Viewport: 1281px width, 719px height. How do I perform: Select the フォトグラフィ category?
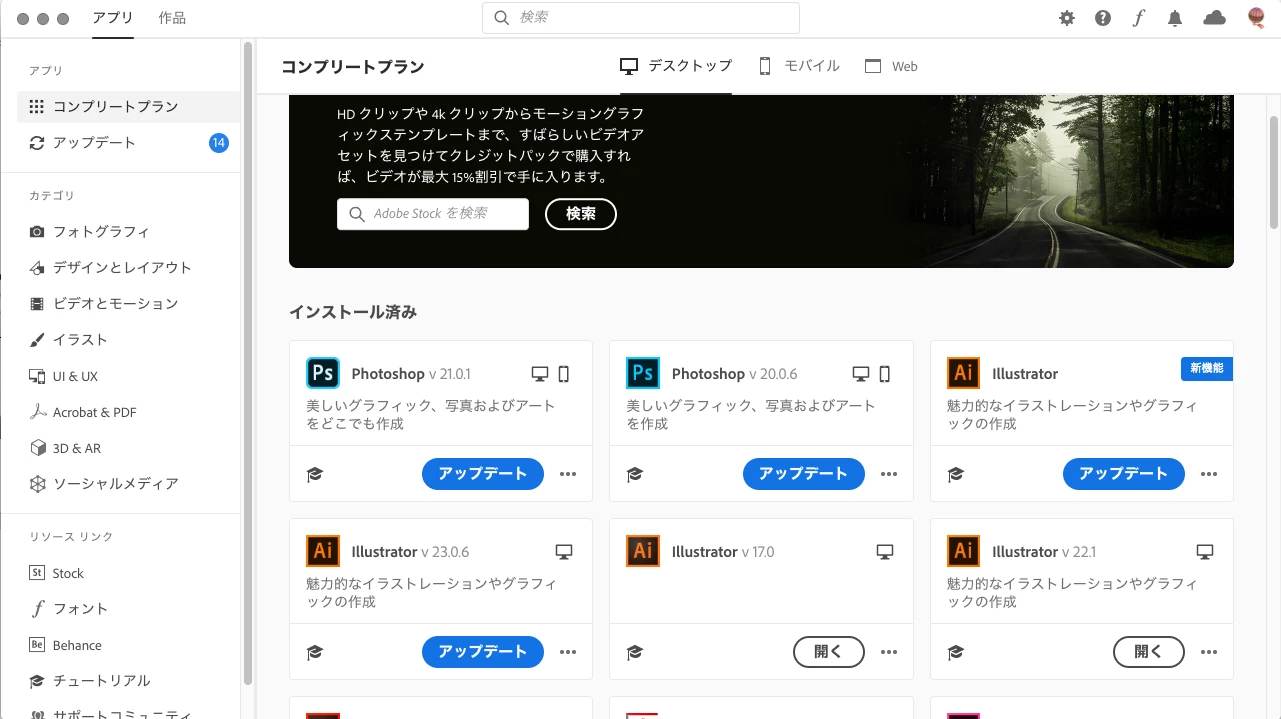click(x=100, y=232)
